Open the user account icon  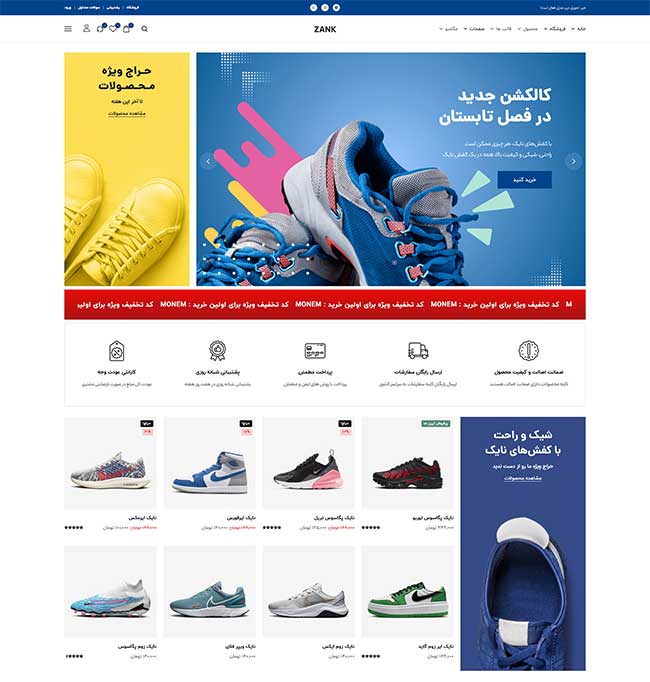(x=86, y=29)
